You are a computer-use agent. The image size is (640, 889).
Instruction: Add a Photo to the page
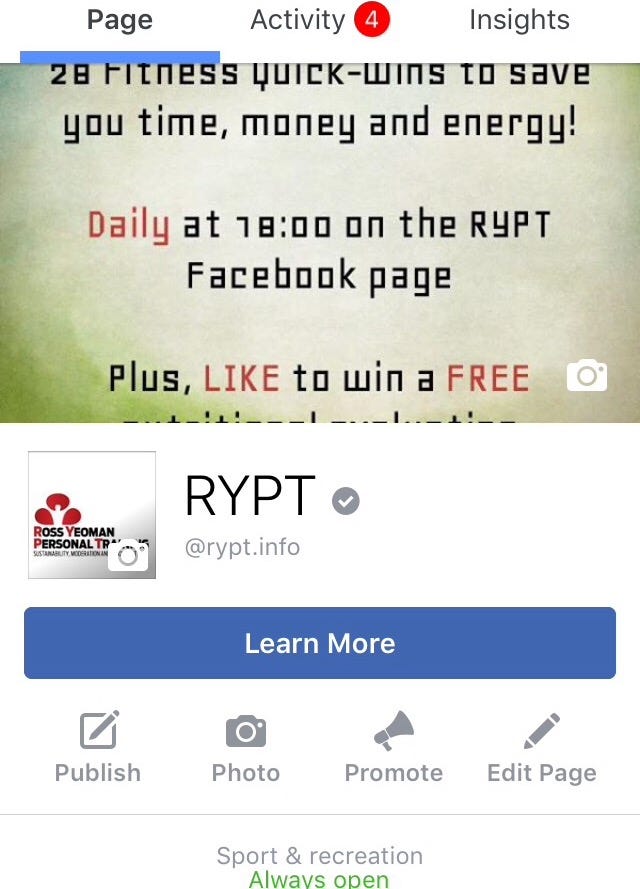(x=246, y=748)
